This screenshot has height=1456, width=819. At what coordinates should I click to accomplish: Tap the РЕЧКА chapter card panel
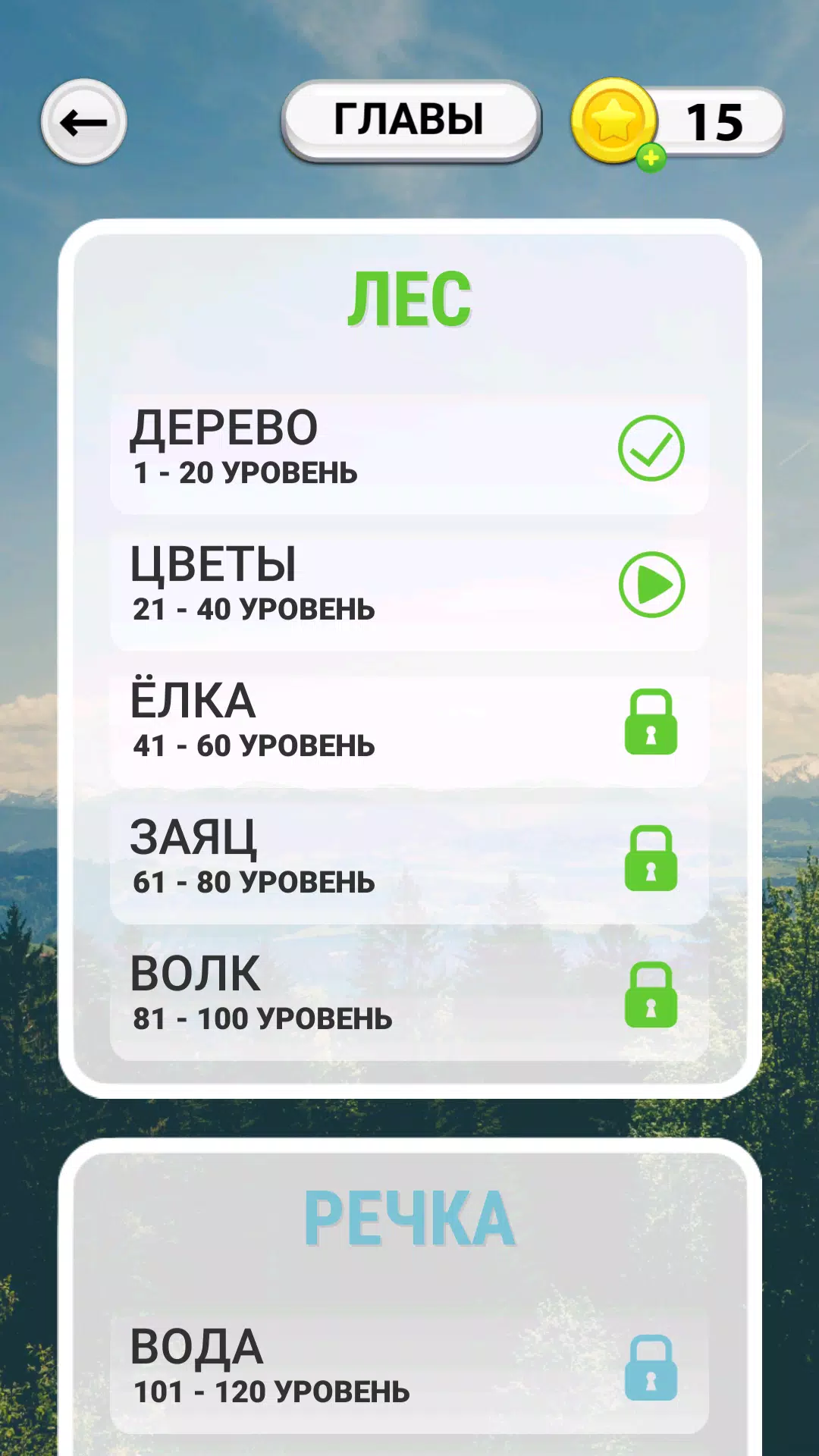click(x=409, y=1289)
